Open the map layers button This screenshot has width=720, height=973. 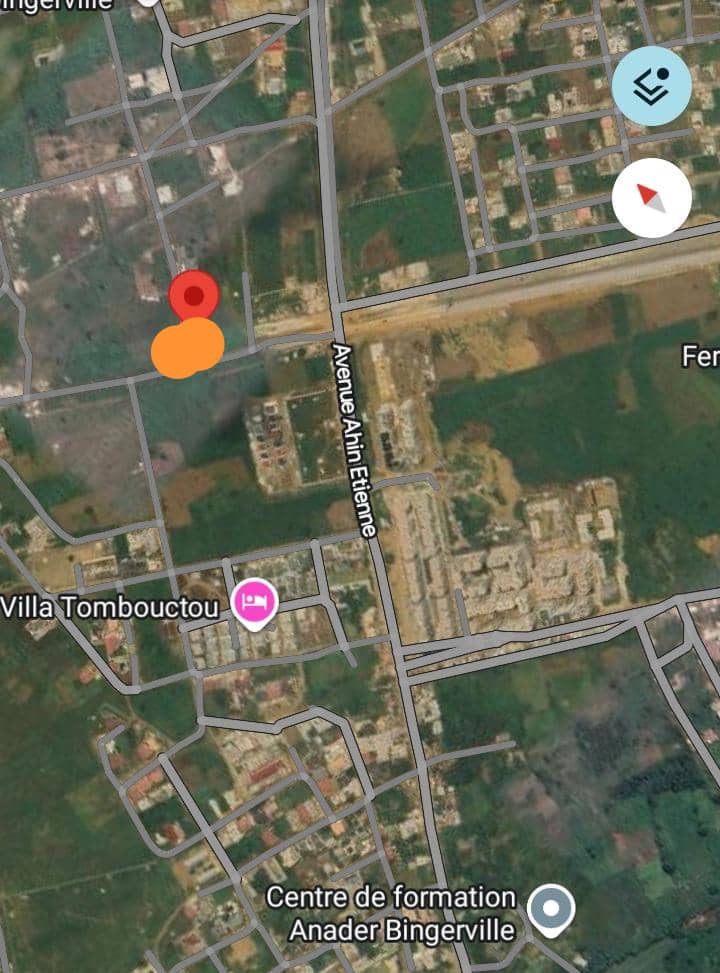[x=651, y=86]
